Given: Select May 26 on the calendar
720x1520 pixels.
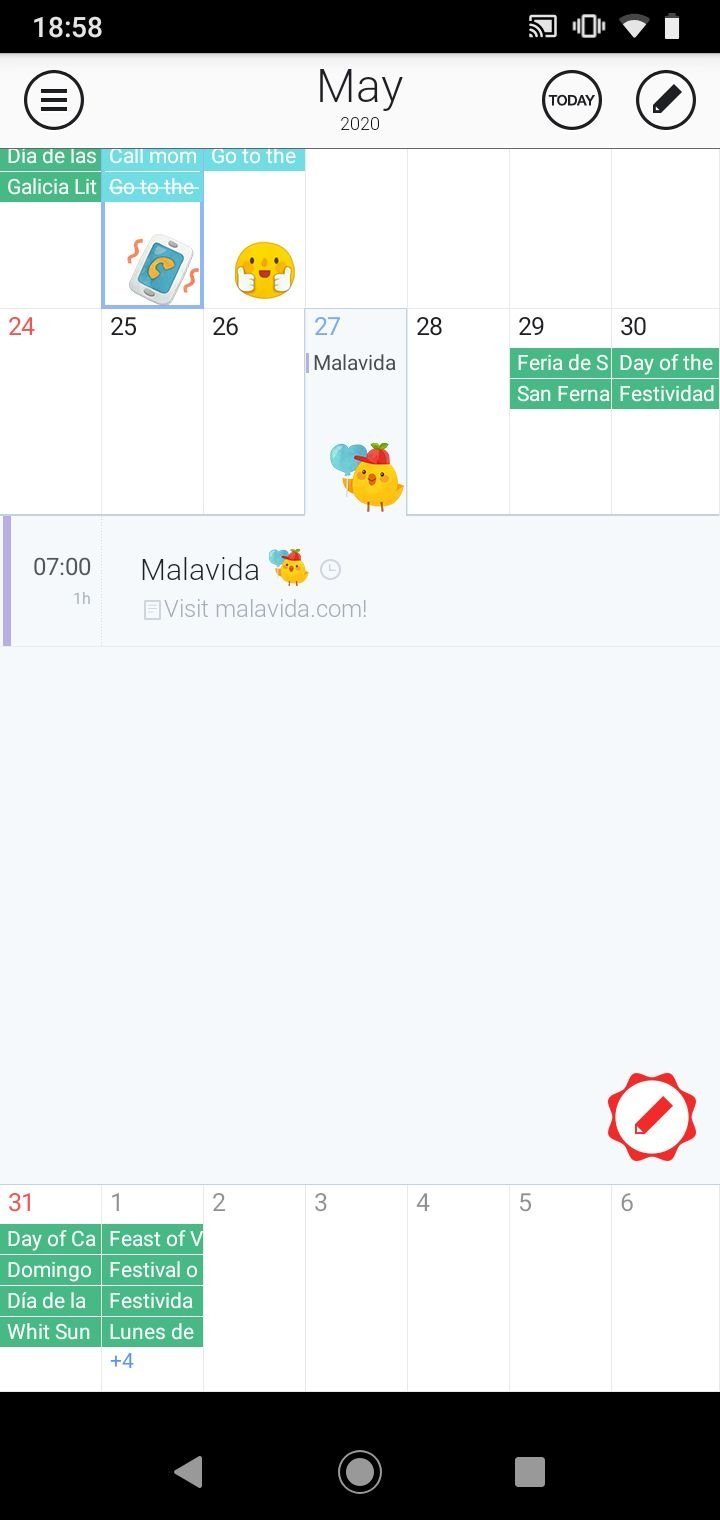Looking at the screenshot, I should 254,410.
